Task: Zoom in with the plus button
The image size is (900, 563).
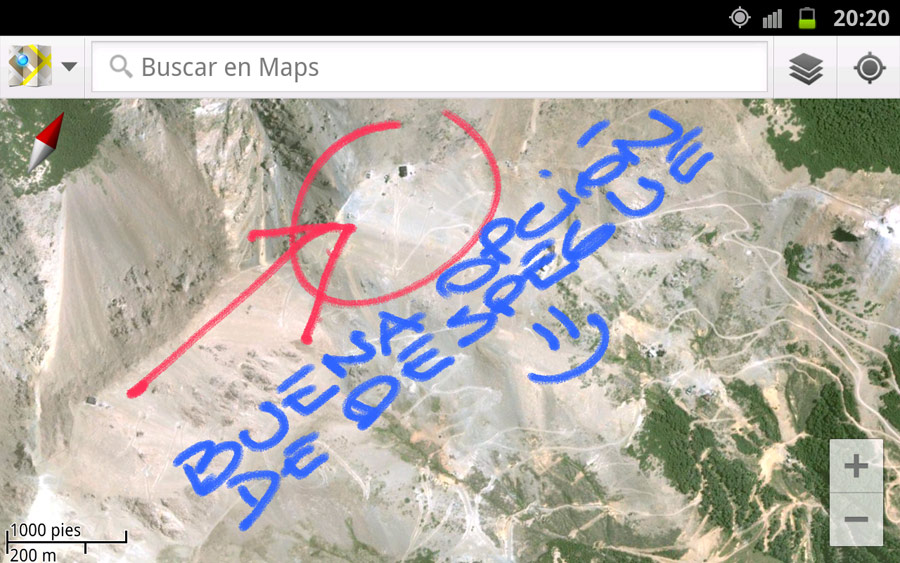Action: [x=856, y=466]
